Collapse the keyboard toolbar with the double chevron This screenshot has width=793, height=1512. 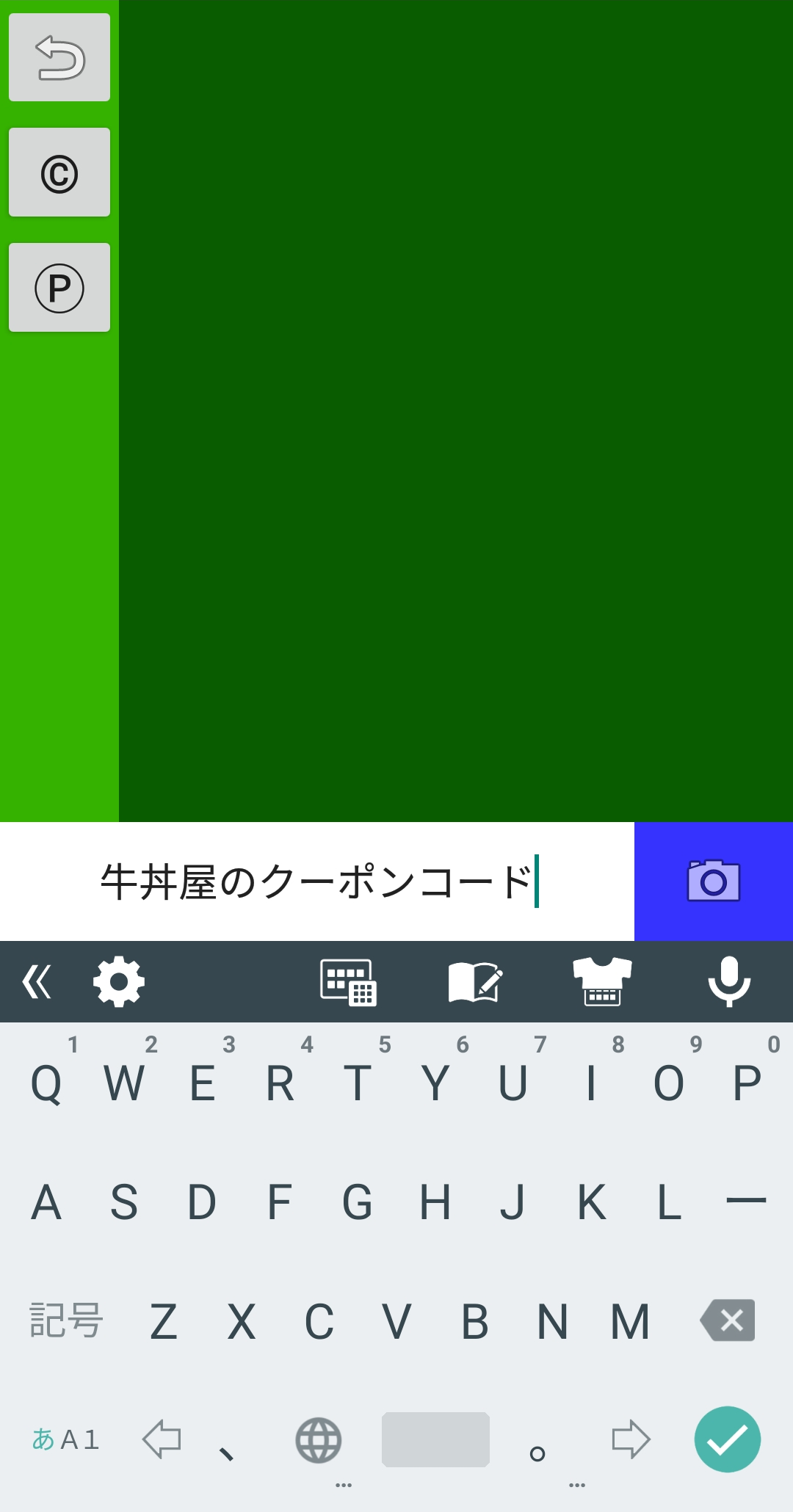pyautogui.click(x=37, y=982)
